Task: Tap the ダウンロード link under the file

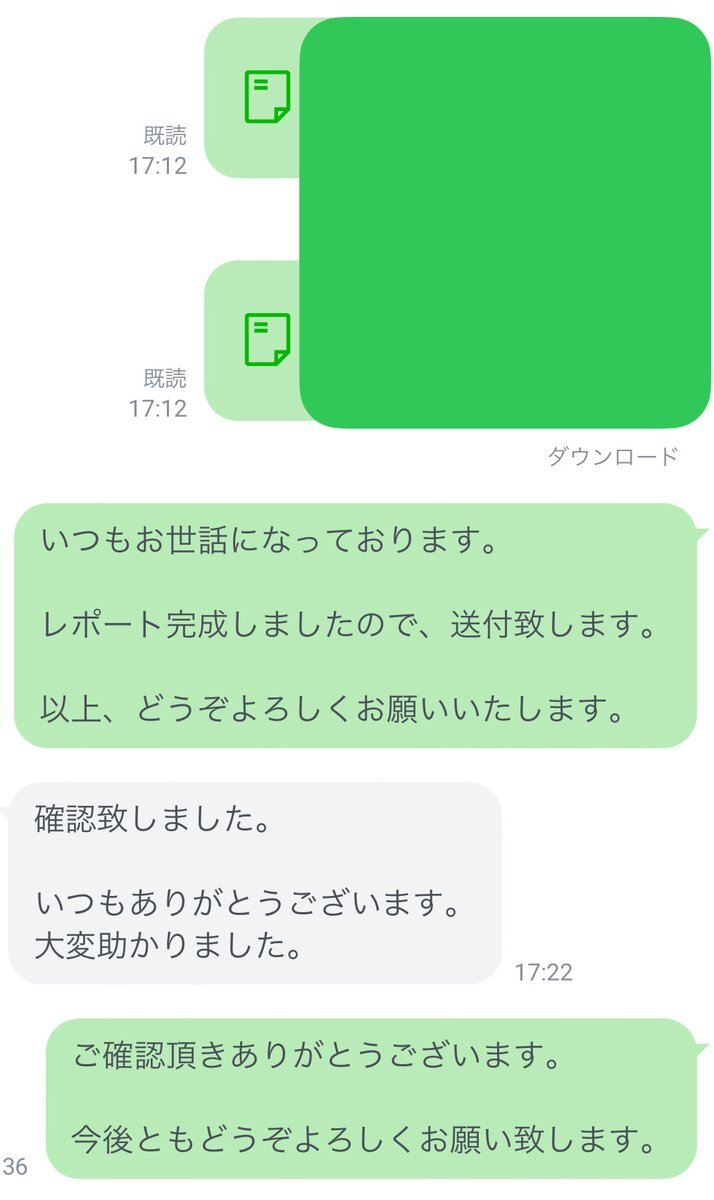Action: (x=612, y=457)
